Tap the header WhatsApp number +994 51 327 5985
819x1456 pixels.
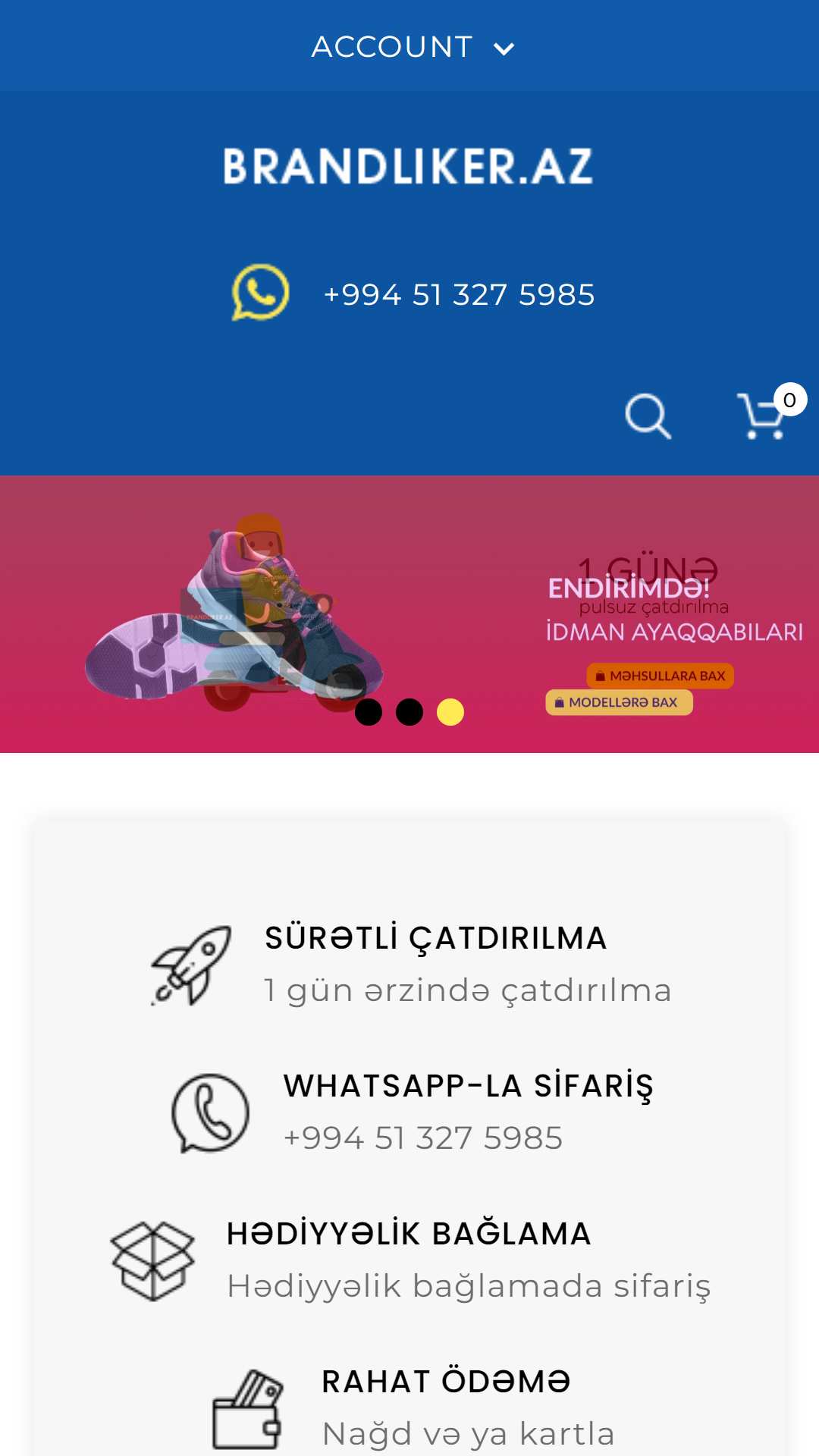(x=459, y=294)
